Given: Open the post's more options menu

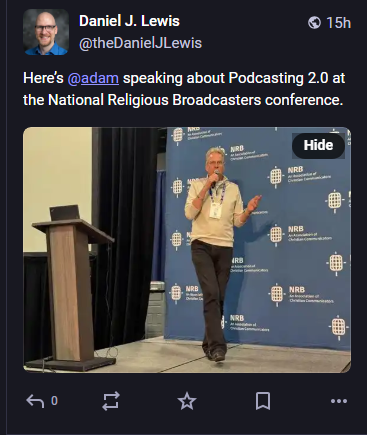Looking at the screenshot, I should [339, 401].
